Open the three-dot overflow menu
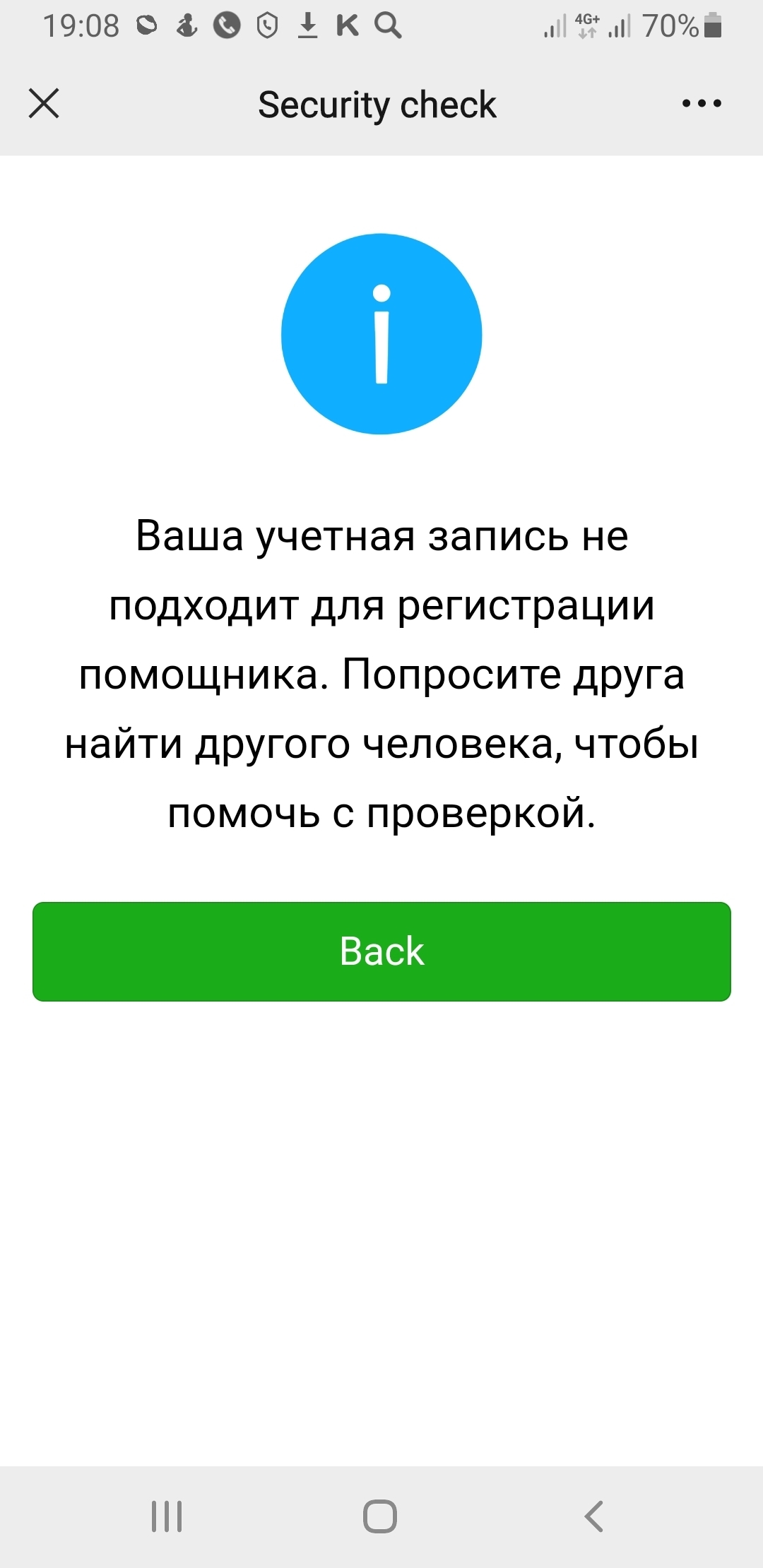This screenshot has width=763, height=1568. click(701, 104)
